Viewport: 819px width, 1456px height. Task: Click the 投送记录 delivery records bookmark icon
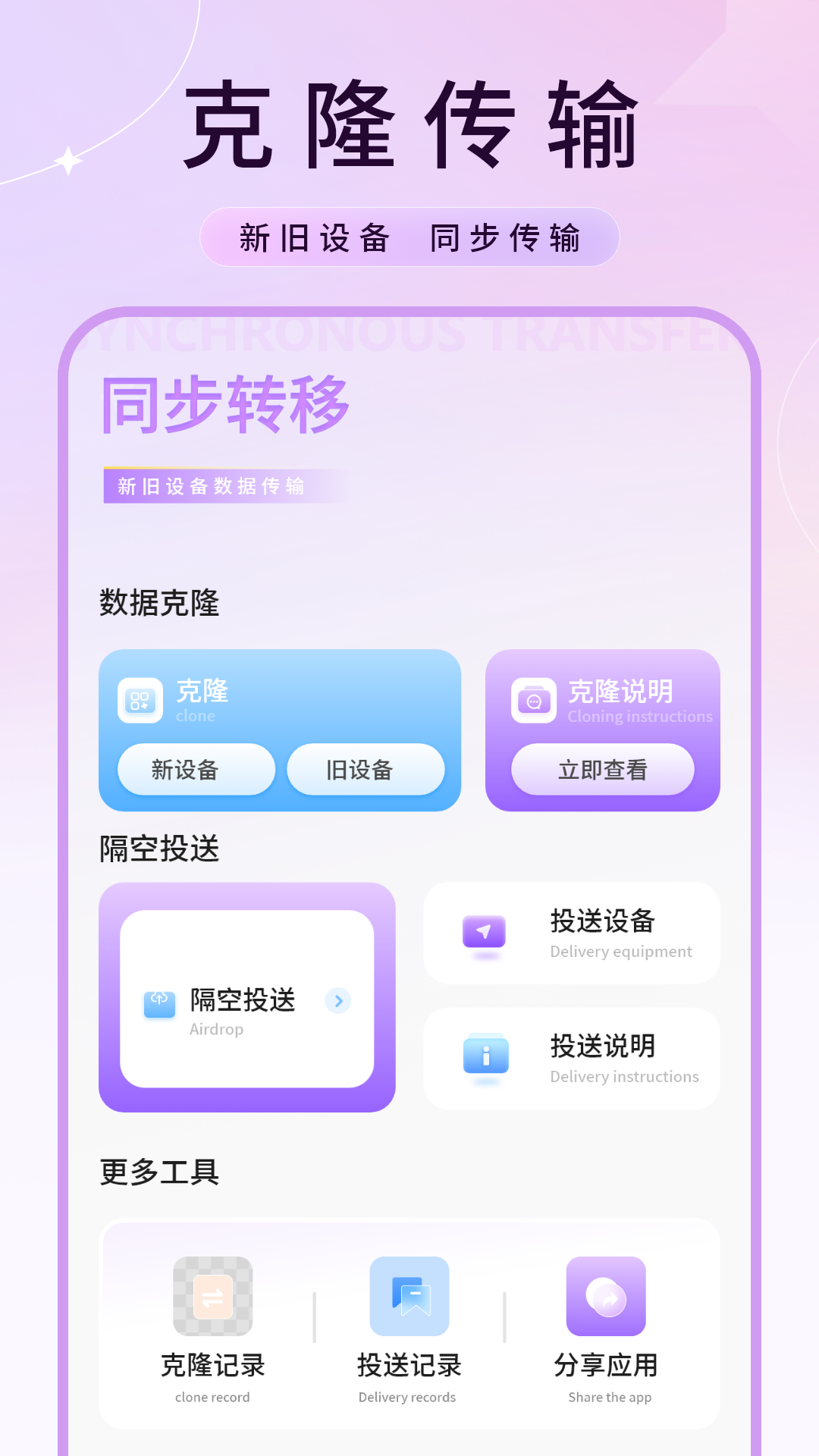pos(408,1296)
